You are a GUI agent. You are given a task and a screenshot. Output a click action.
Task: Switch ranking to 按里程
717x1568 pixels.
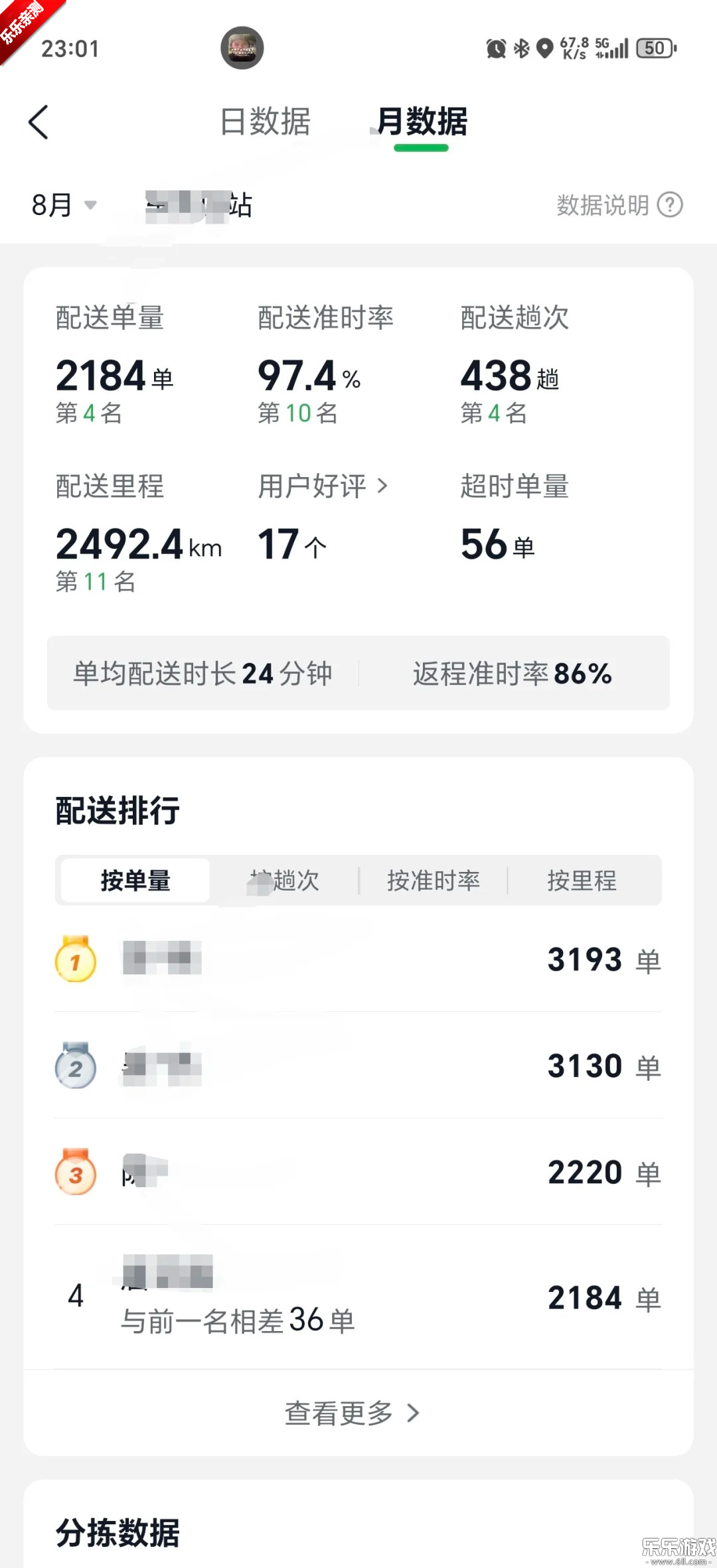pyautogui.click(x=582, y=881)
